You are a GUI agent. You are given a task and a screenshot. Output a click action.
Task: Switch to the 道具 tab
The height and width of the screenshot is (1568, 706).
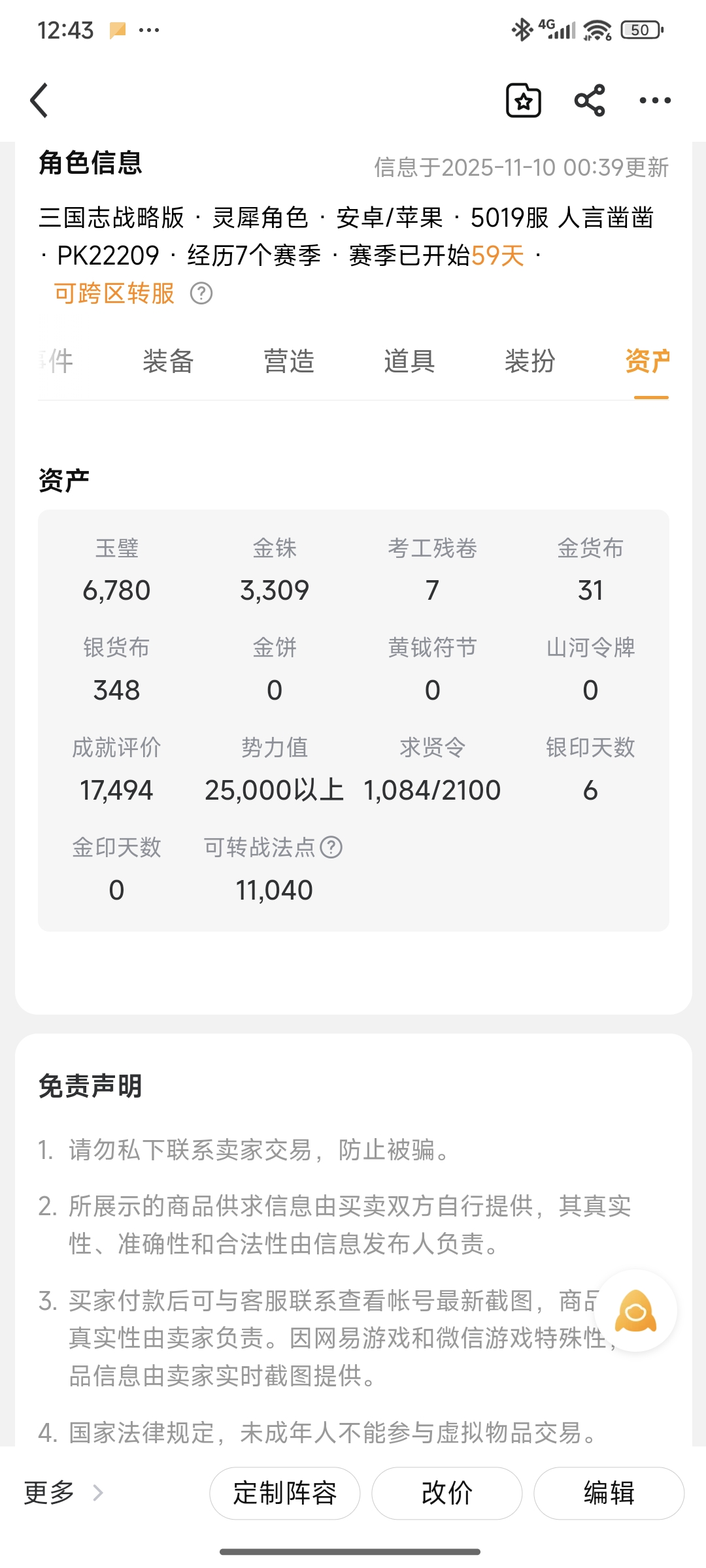[x=409, y=361]
